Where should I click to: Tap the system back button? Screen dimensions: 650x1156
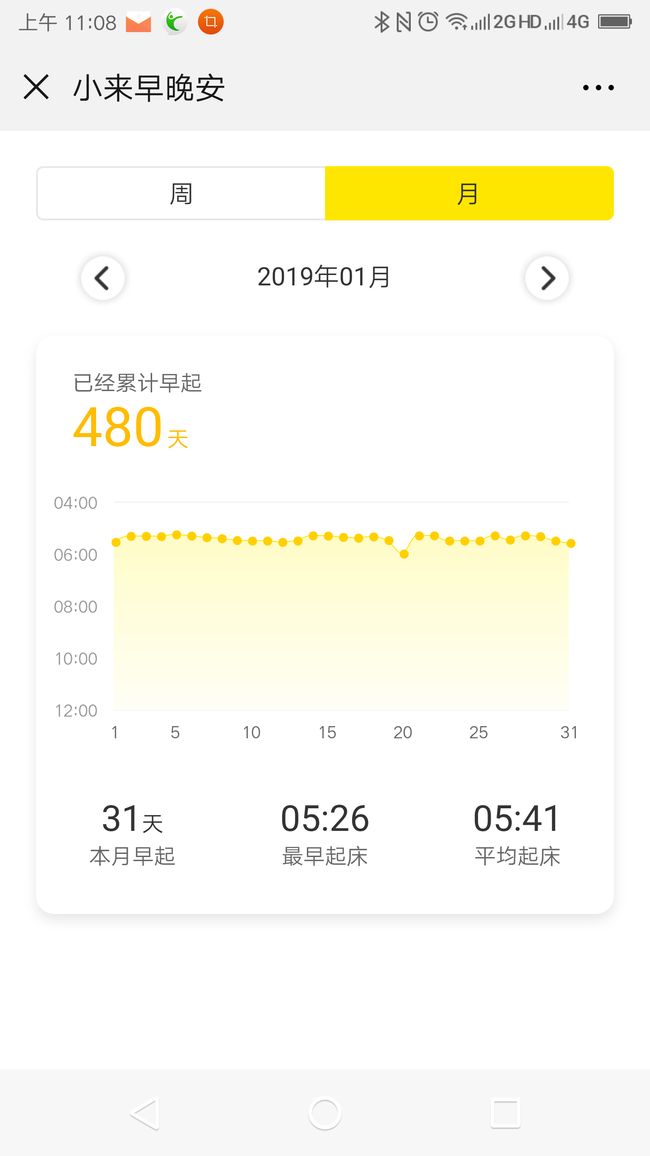coord(144,1113)
